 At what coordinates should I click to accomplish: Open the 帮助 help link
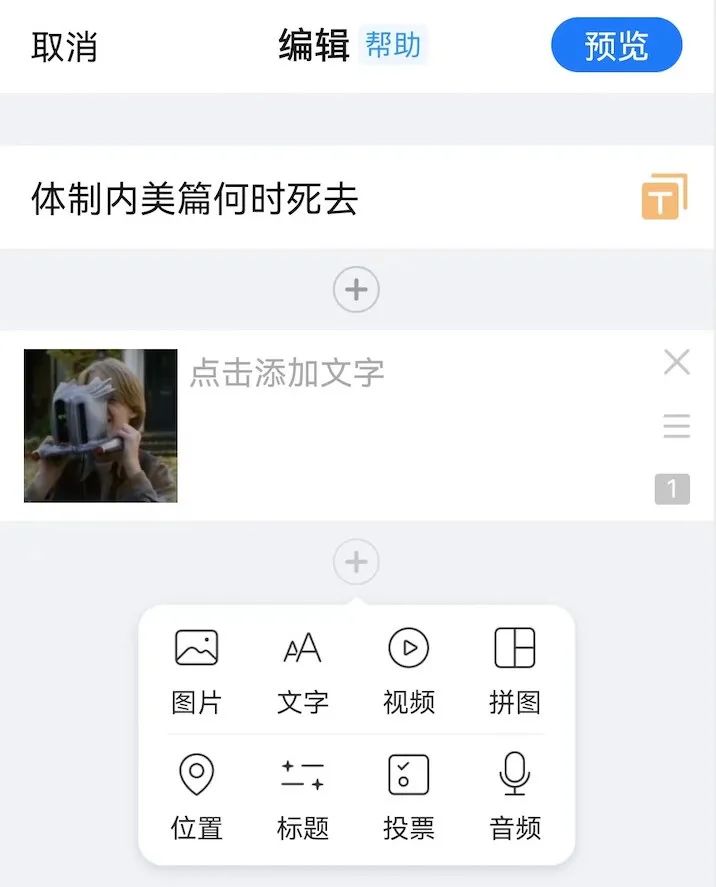(393, 45)
